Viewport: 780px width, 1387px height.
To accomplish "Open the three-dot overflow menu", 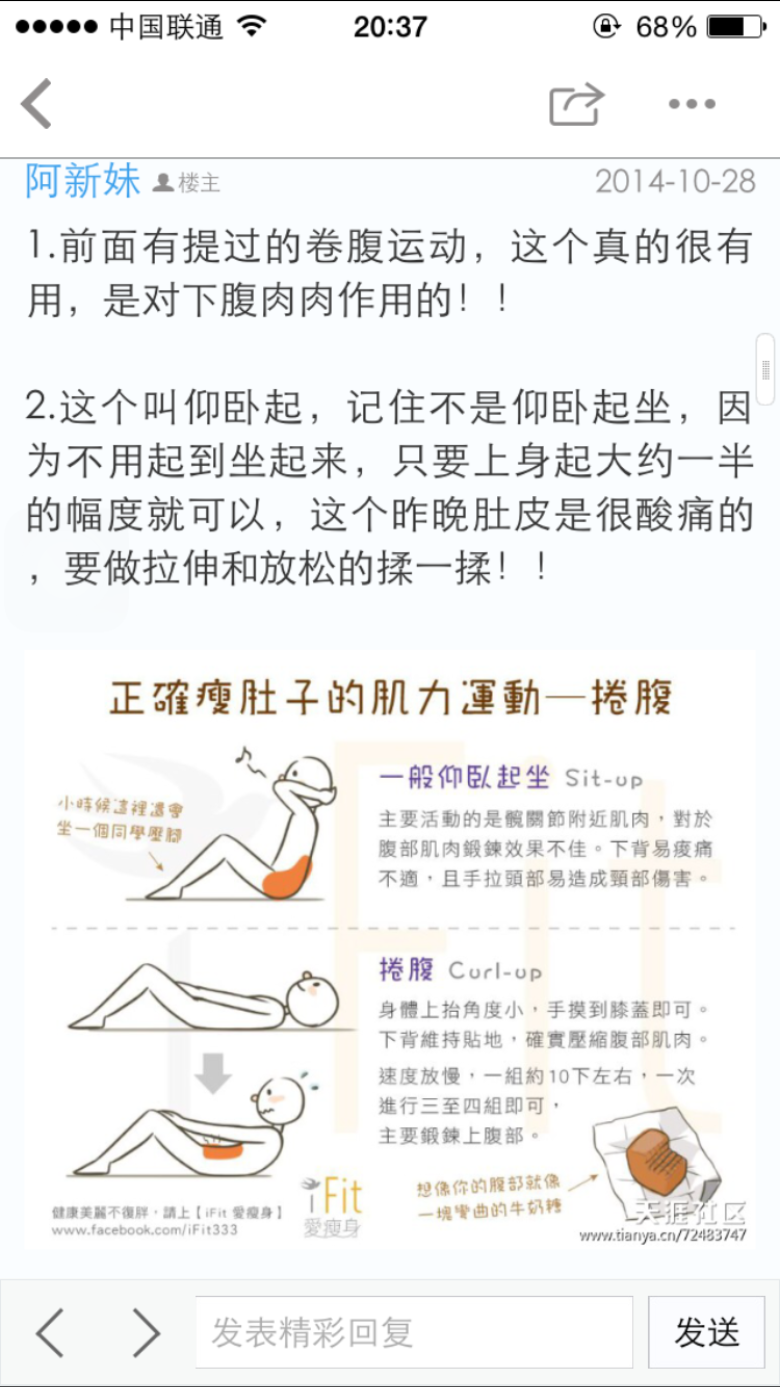I will [692, 104].
